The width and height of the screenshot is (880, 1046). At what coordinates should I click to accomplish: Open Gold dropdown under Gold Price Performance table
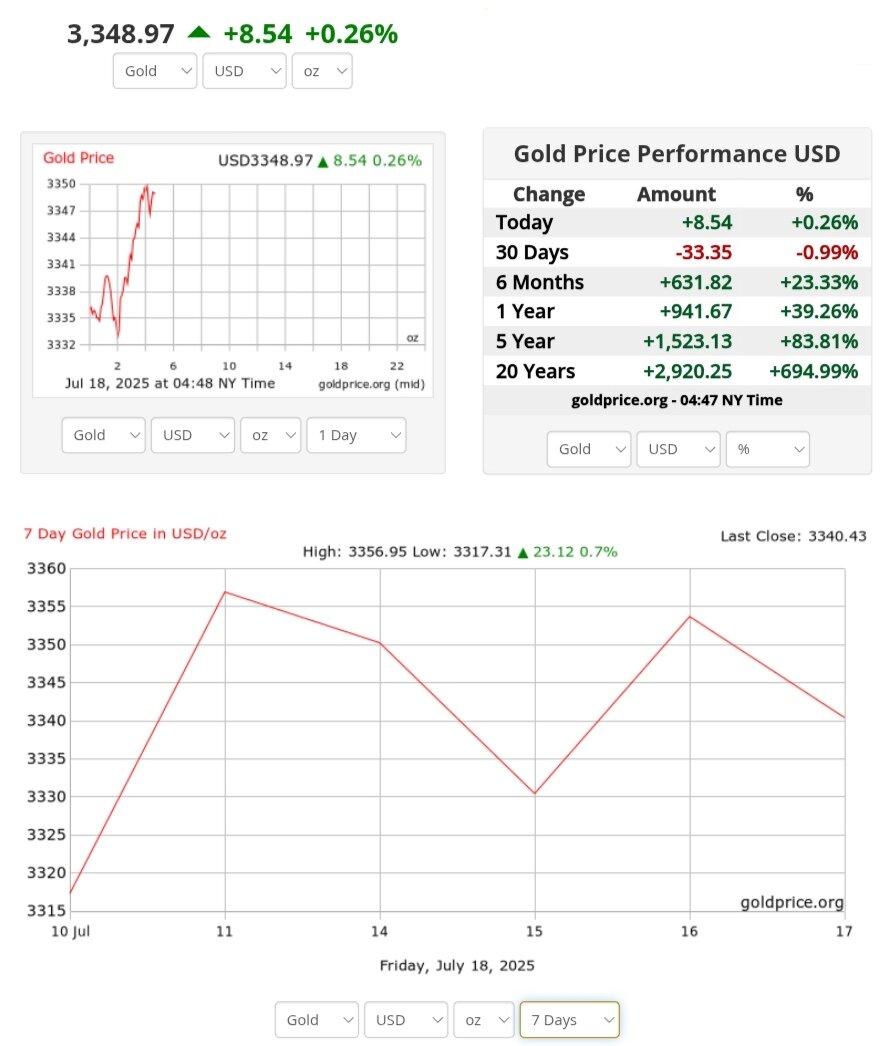589,449
